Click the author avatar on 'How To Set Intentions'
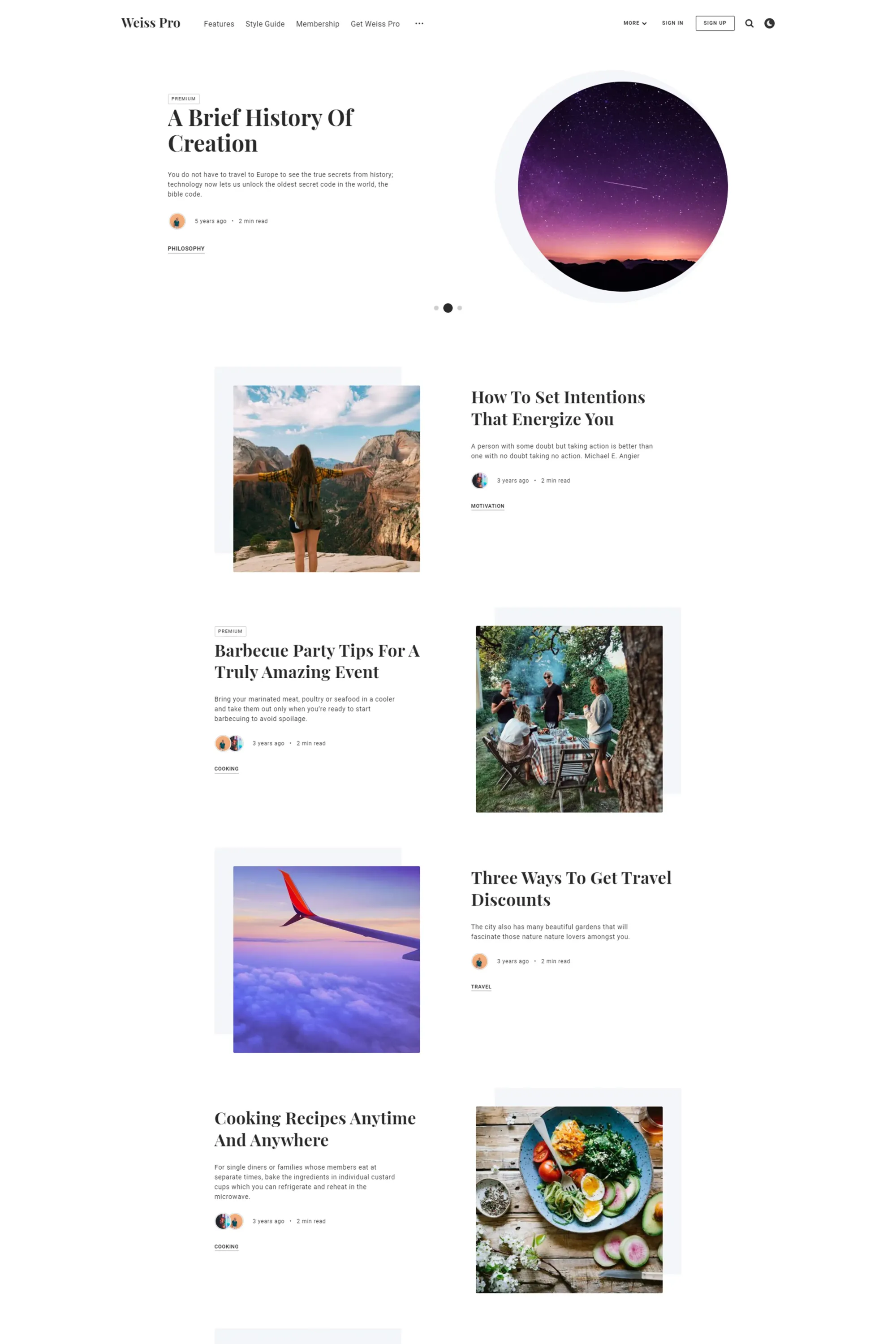The height and width of the screenshot is (1344, 896). coord(479,481)
